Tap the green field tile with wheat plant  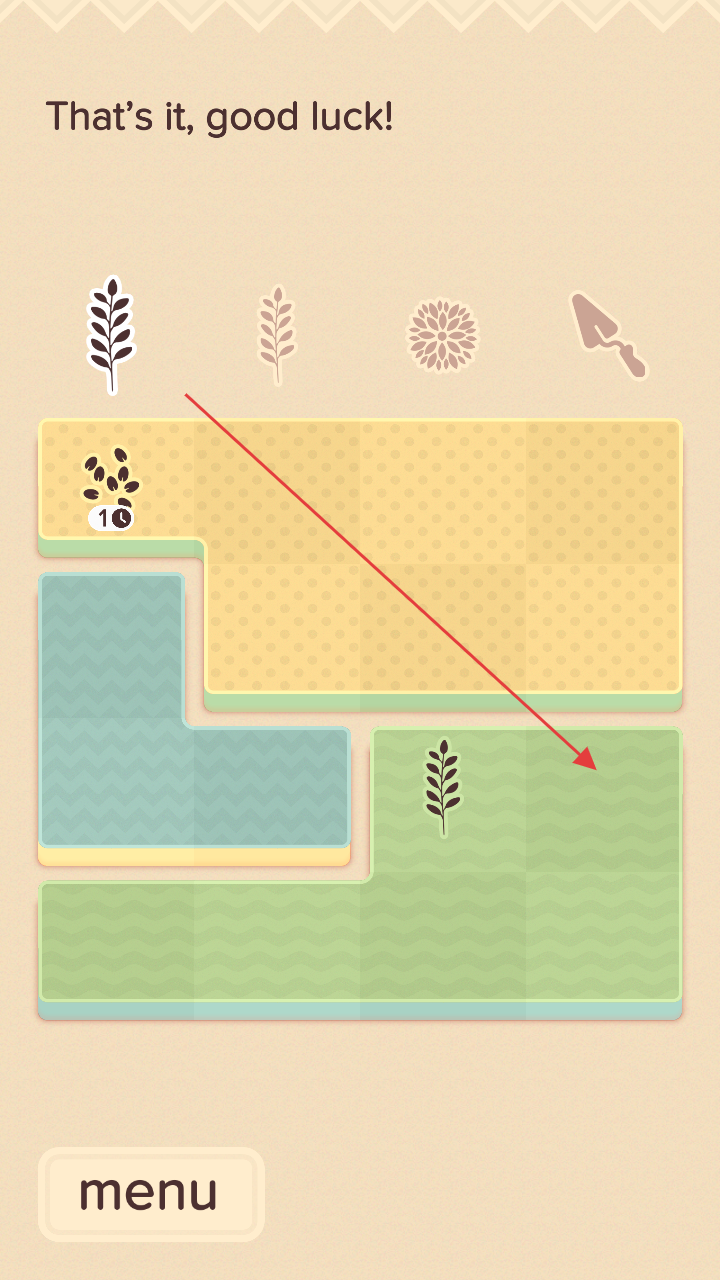tap(442, 790)
